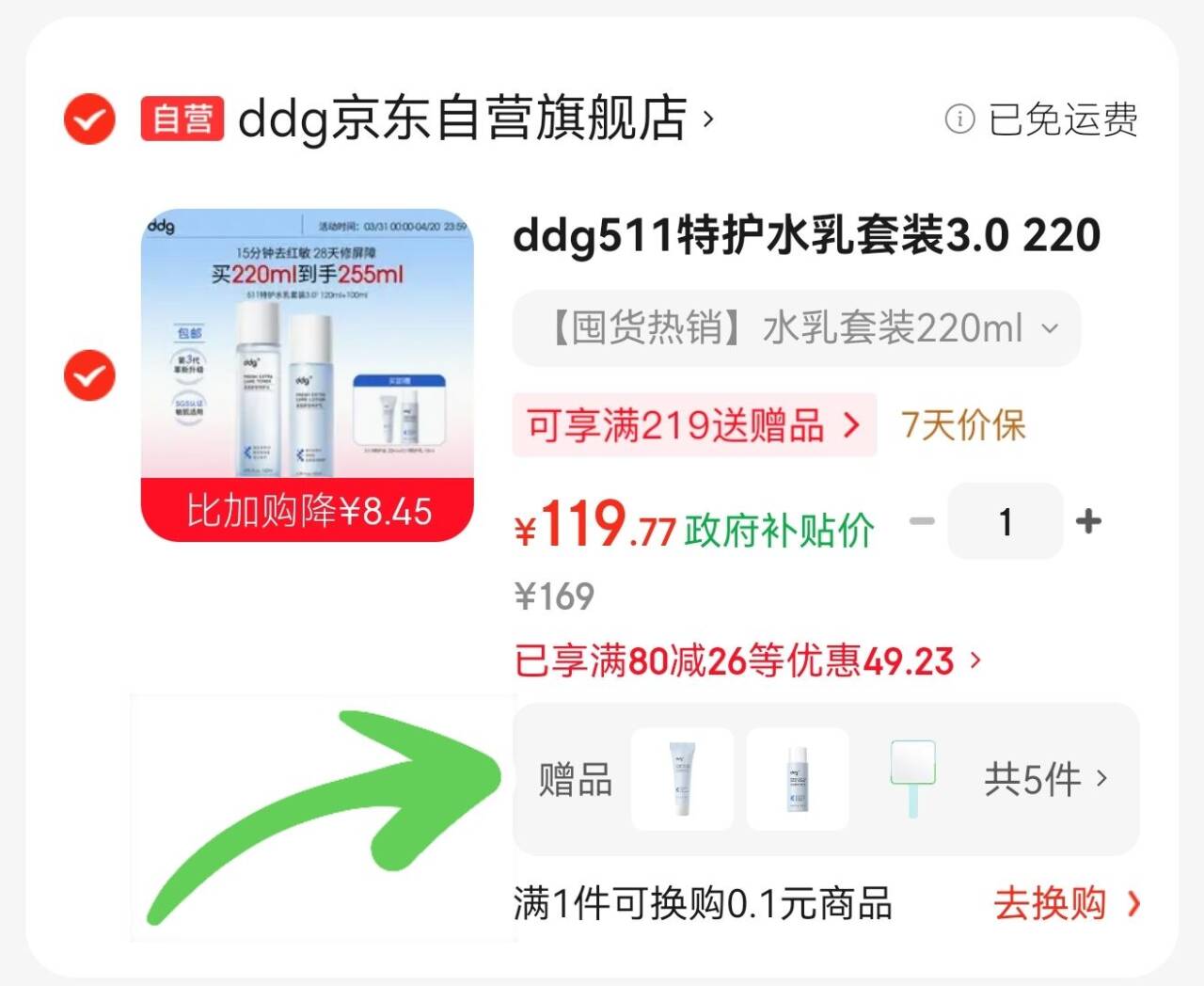Screen dimensions: 1204x986
Task: Tap 去换购 to redeem 0.1元 items
Action: pyautogui.click(x=1067, y=903)
